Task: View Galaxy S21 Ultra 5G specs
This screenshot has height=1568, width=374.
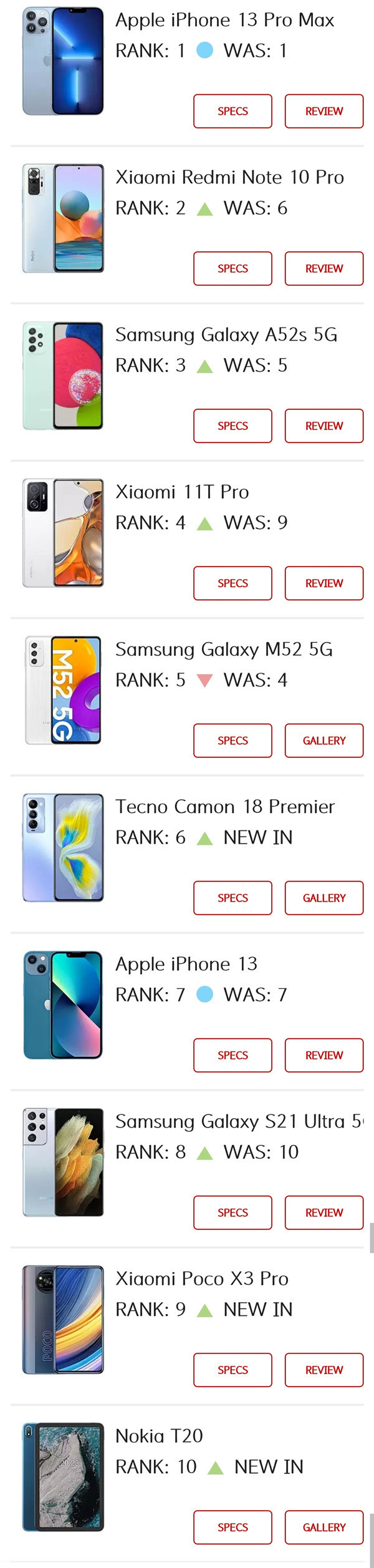Action: coord(233,1212)
